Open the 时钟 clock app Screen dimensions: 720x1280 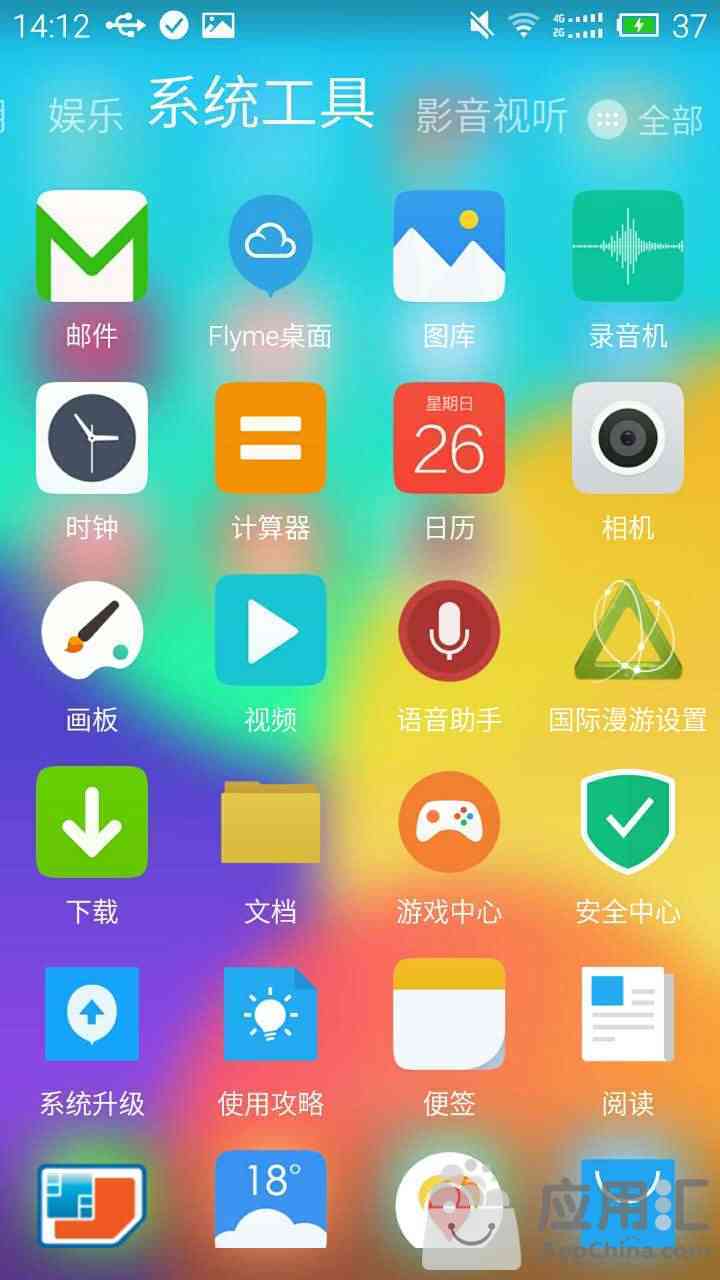[x=92, y=438]
